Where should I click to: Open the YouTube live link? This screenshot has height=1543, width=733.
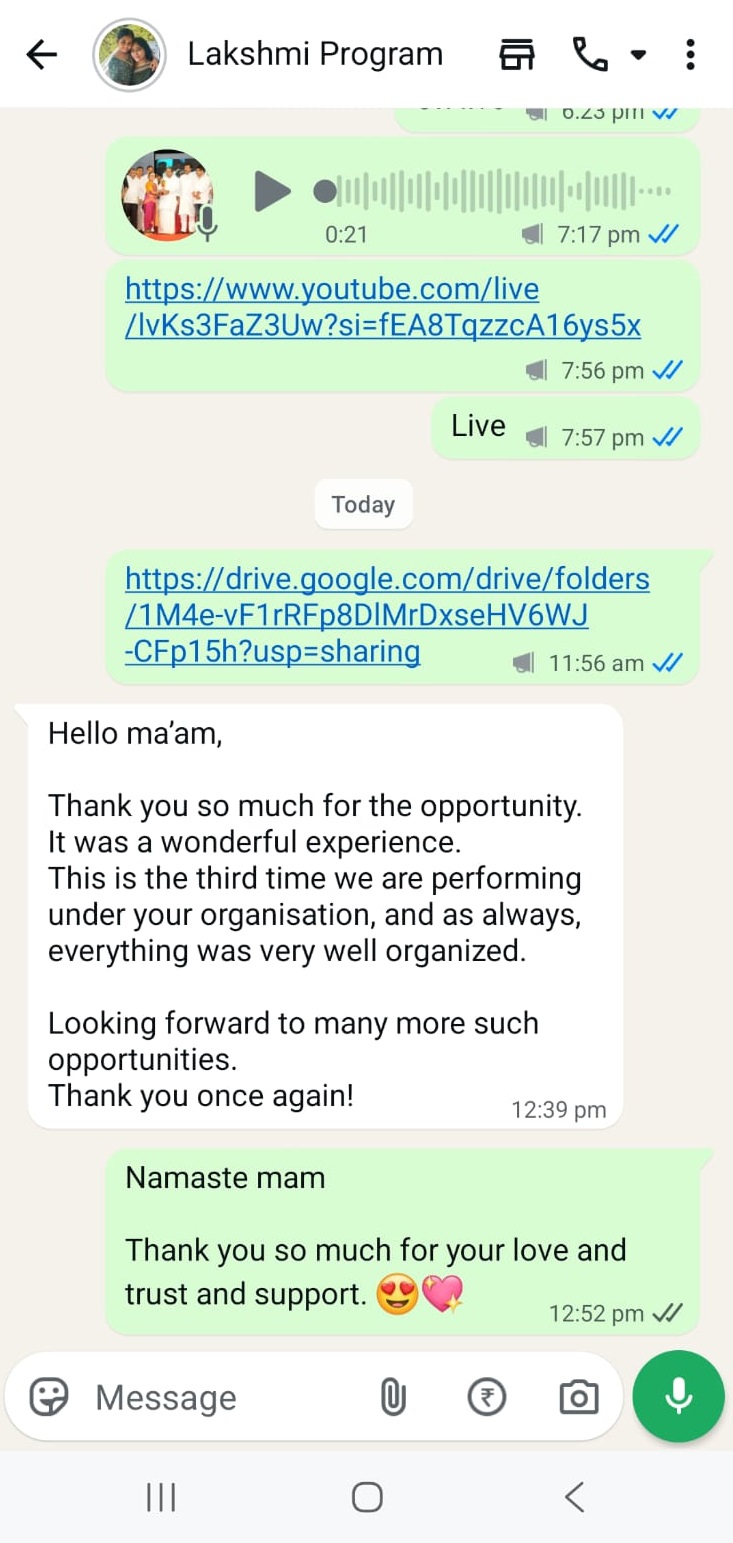[x=383, y=307]
